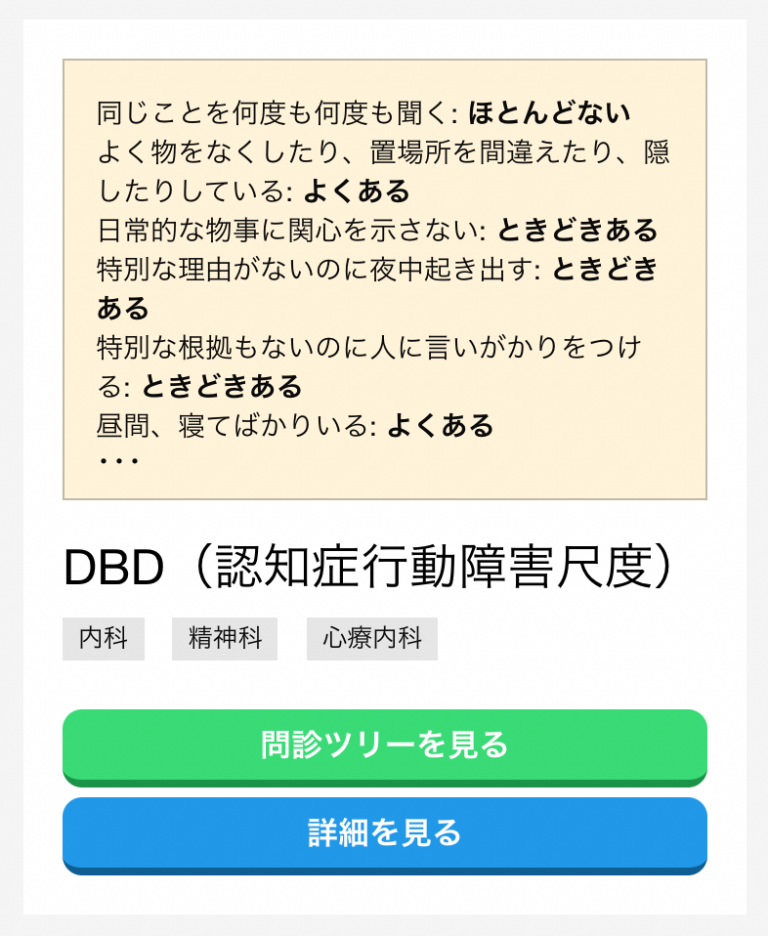Click the 昼間、寝てばかりいる line
Screen dimensions: 768x936
click(230, 425)
